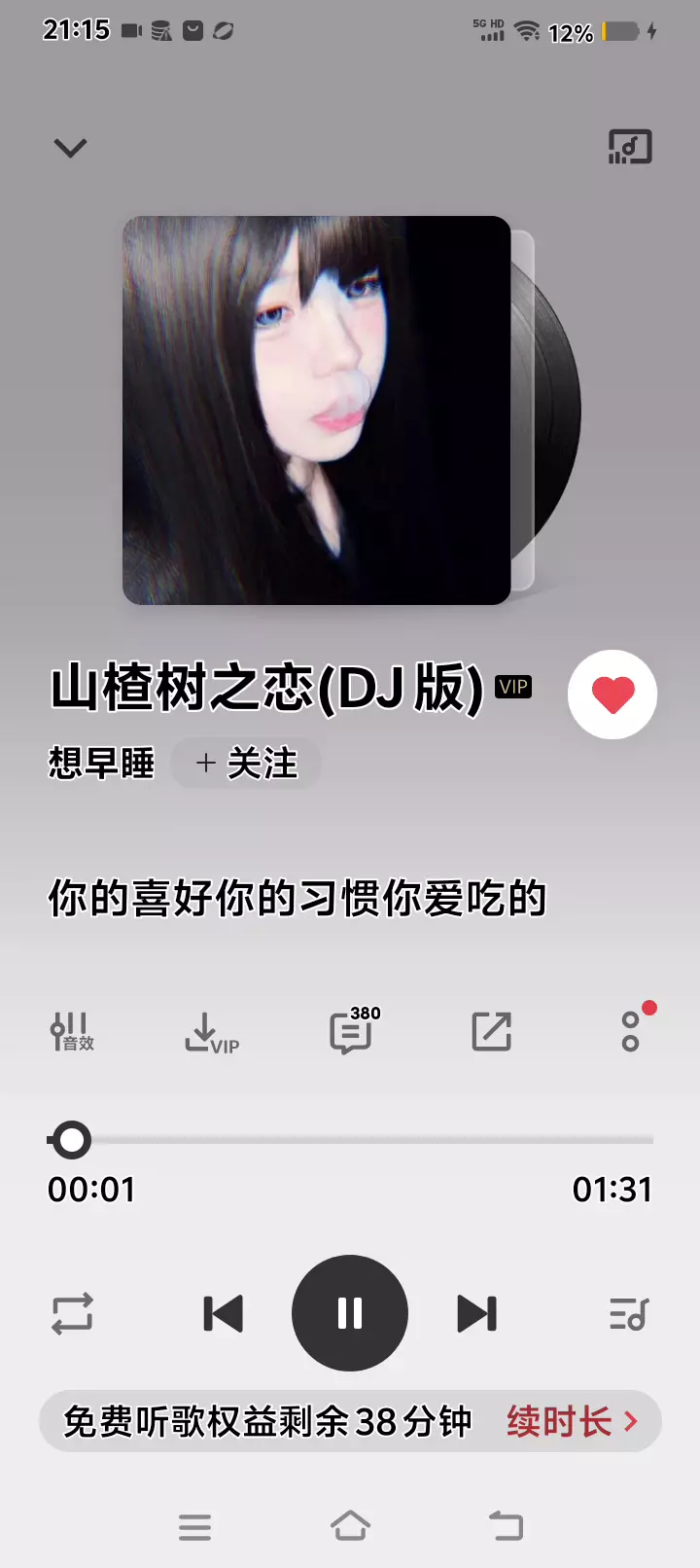
Task: Collapse the player with the down chevron
Action: click(70, 148)
